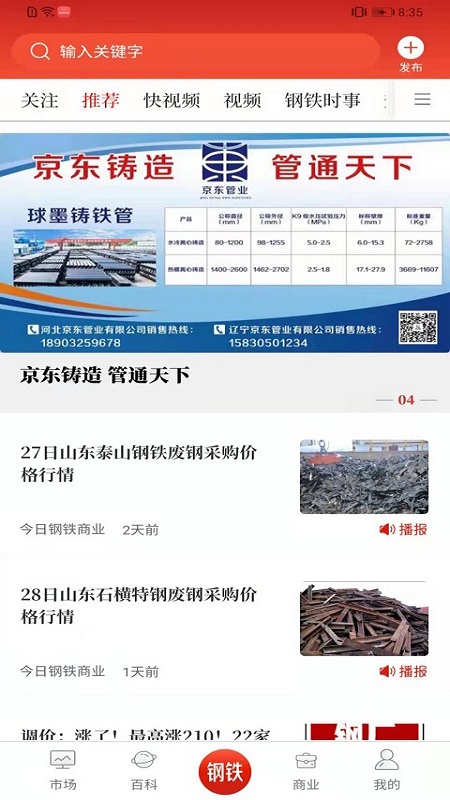Go to the 钢铁时事 tab
The width and height of the screenshot is (450, 800).
click(x=322, y=101)
